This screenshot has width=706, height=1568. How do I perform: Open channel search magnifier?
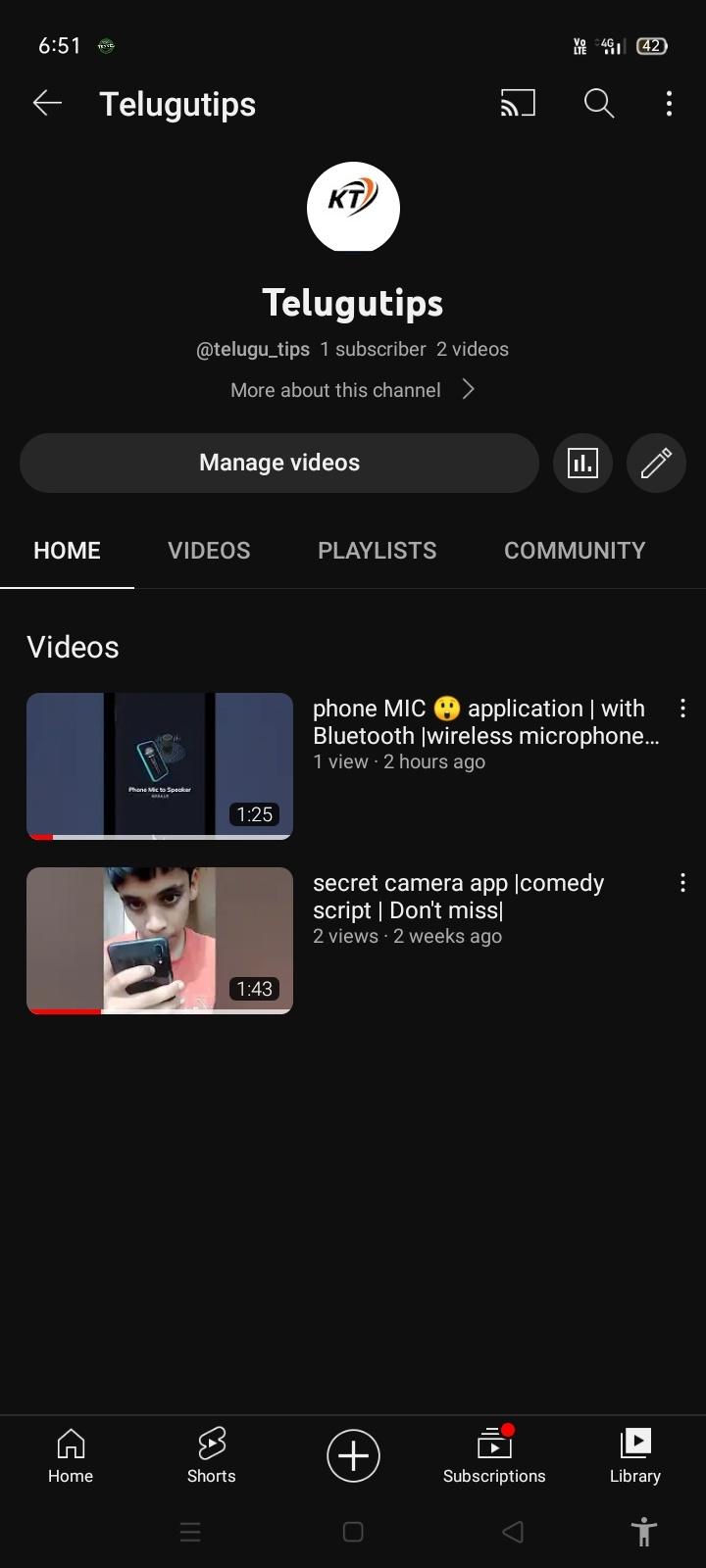click(x=598, y=103)
